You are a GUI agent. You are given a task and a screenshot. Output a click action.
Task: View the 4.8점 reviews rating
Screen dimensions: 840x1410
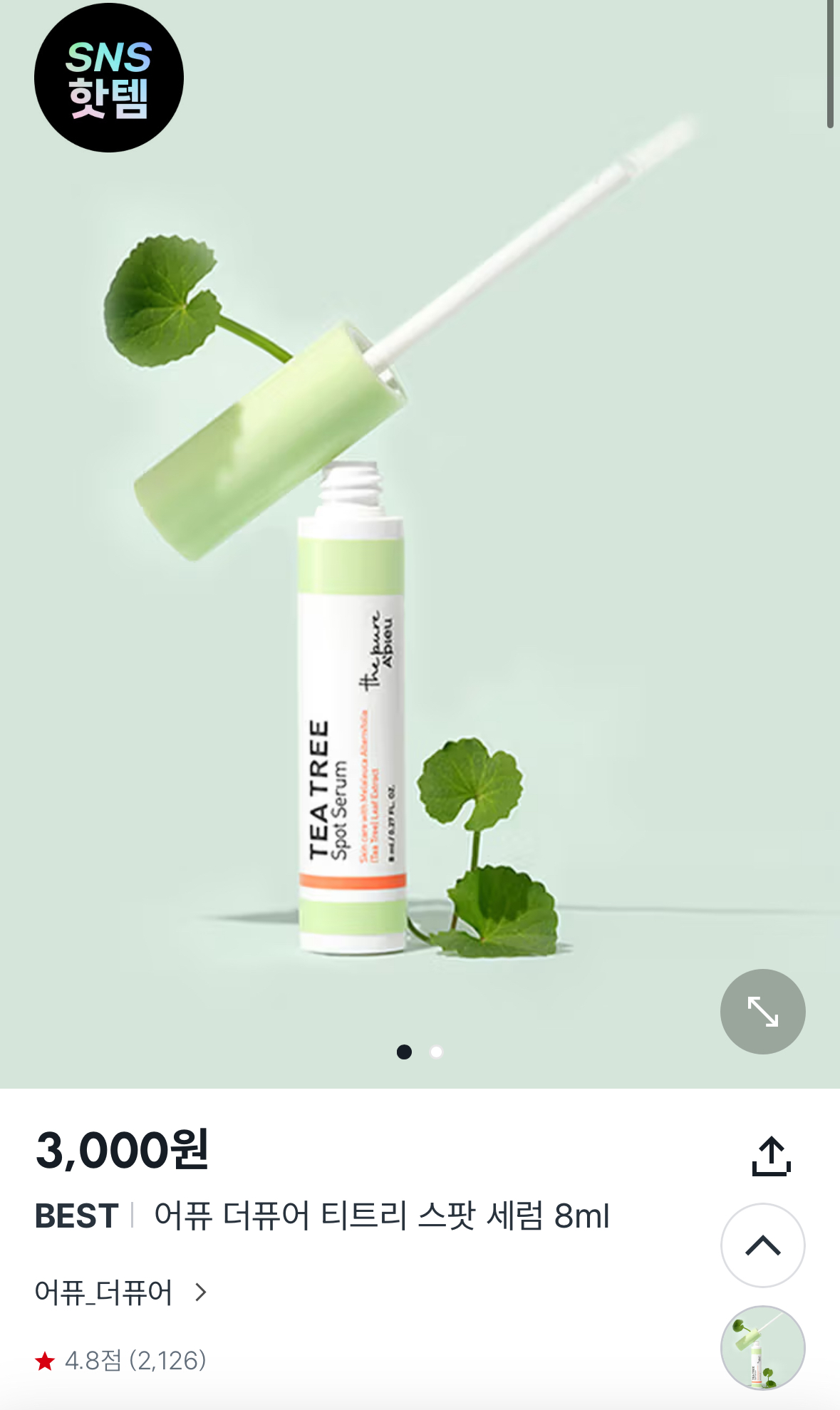tap(121, 1361)
